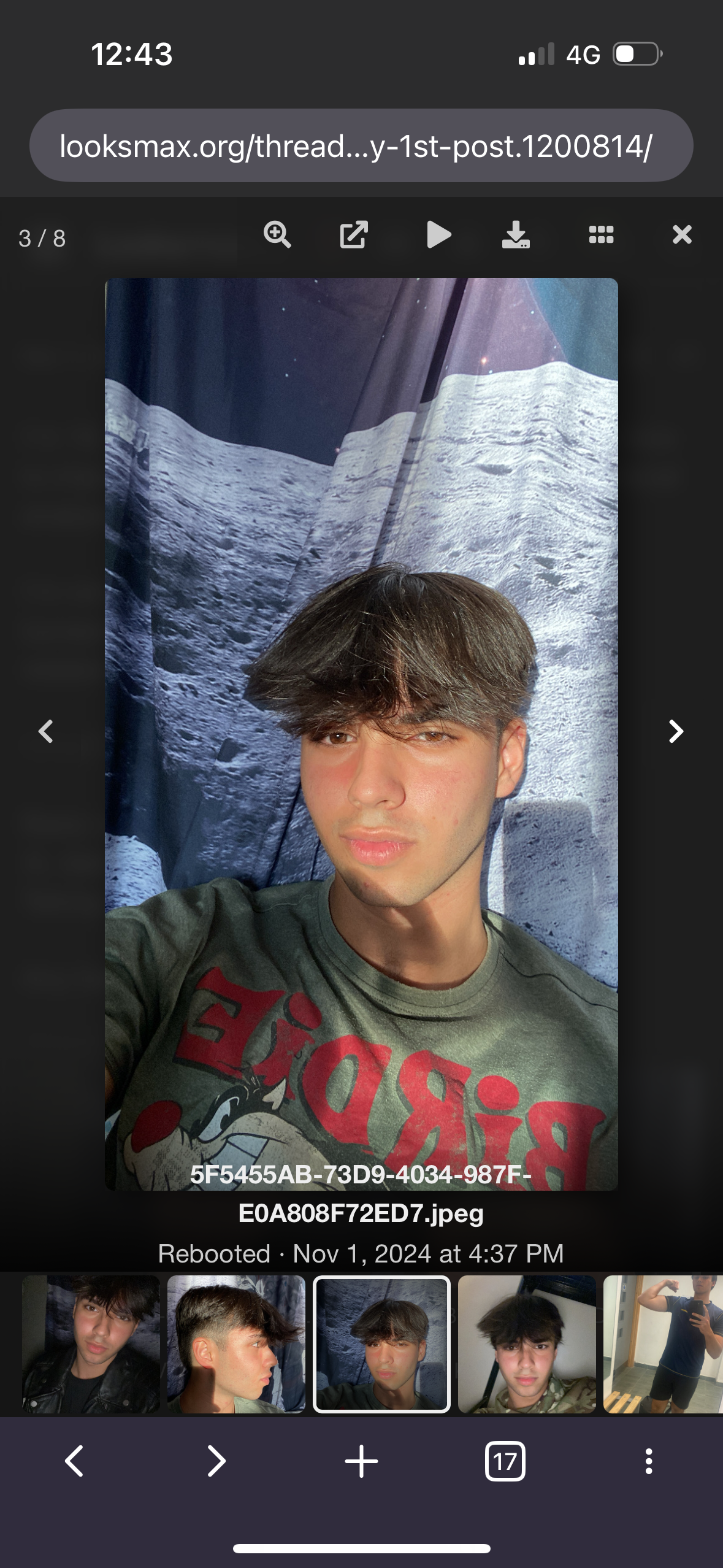Screen dimensions: 723x1568
Task: Select the leather jacket photo thumbnail
Action: tap(91, 1345)
